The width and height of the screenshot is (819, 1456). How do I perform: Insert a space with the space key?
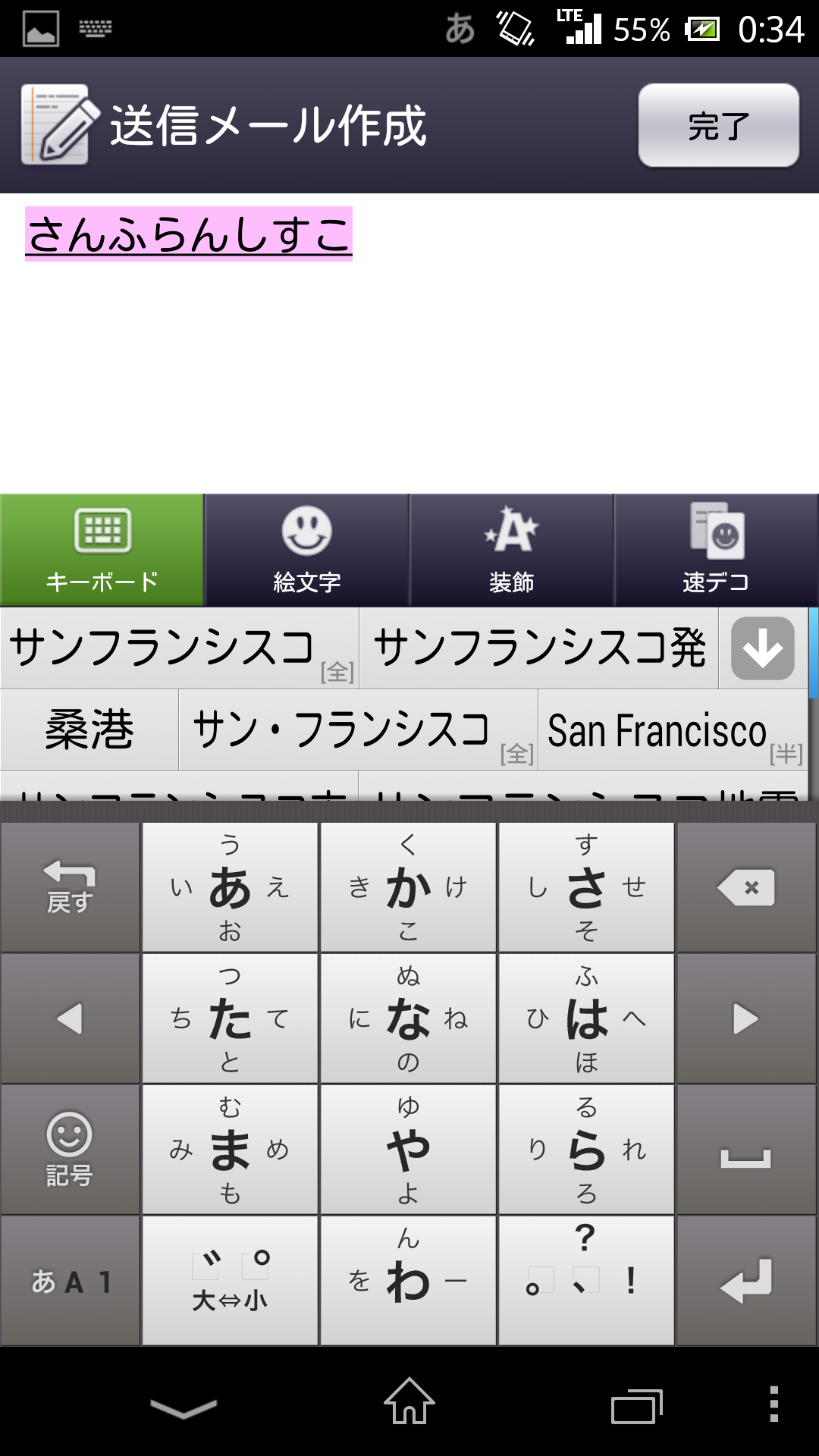pyautogui.click(x=746, y=1150)
